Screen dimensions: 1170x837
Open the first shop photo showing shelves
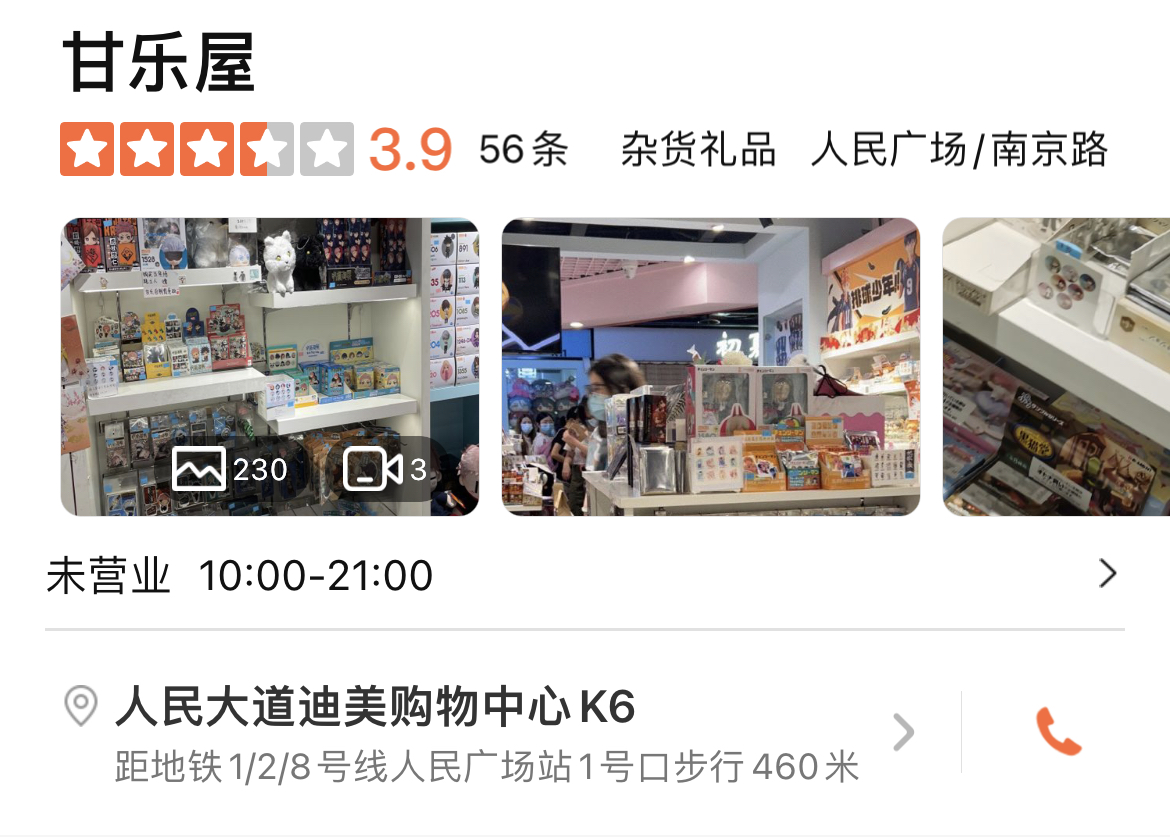pos(270,330)
